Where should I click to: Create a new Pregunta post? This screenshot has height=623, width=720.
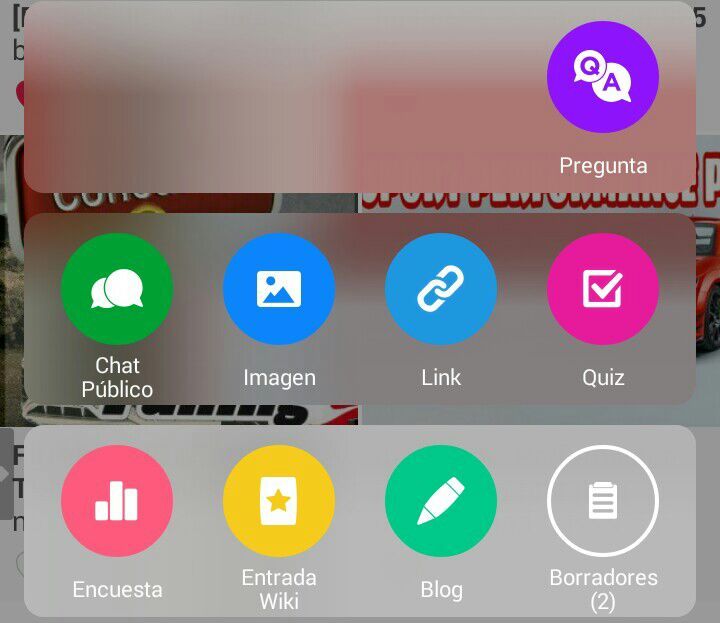603,77
